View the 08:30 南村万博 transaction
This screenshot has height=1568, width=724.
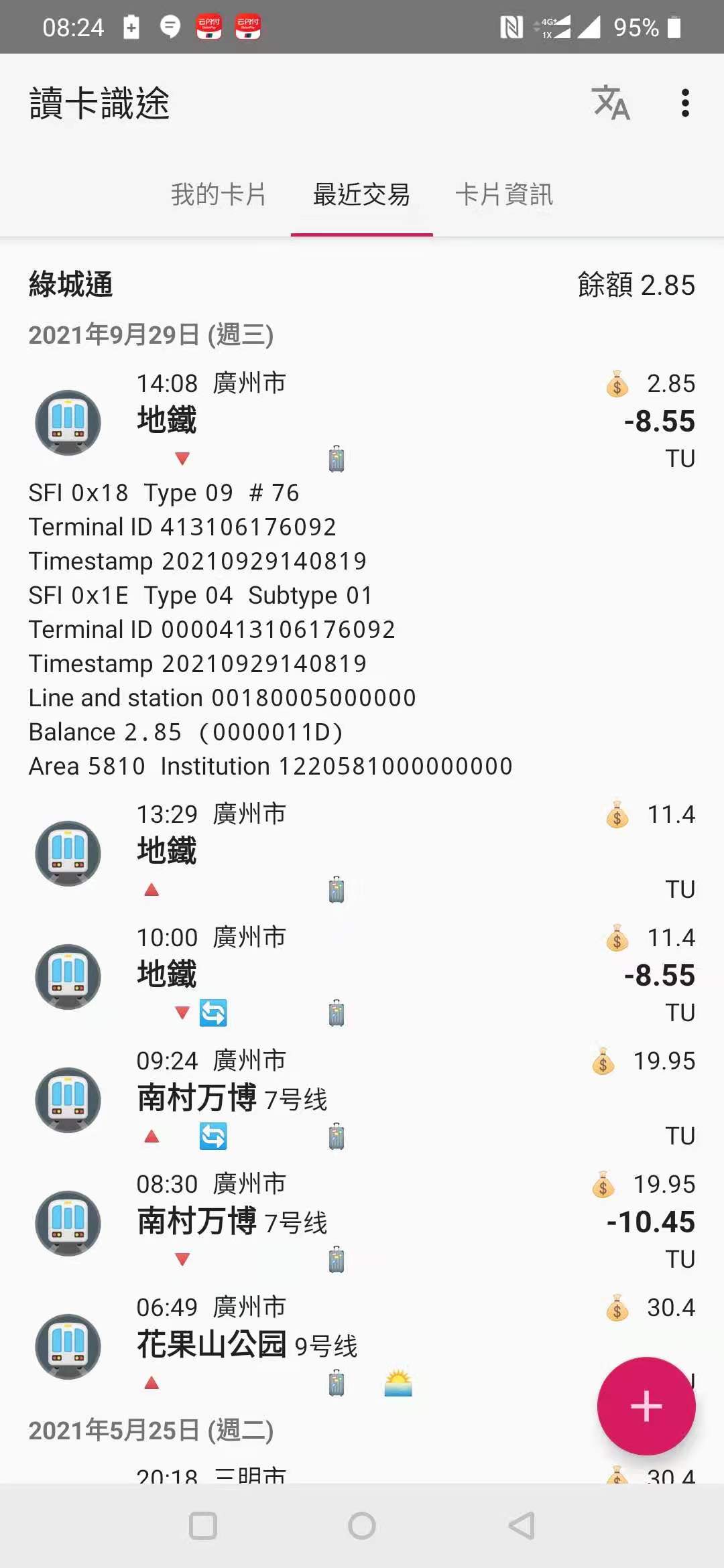[362, 1222]
